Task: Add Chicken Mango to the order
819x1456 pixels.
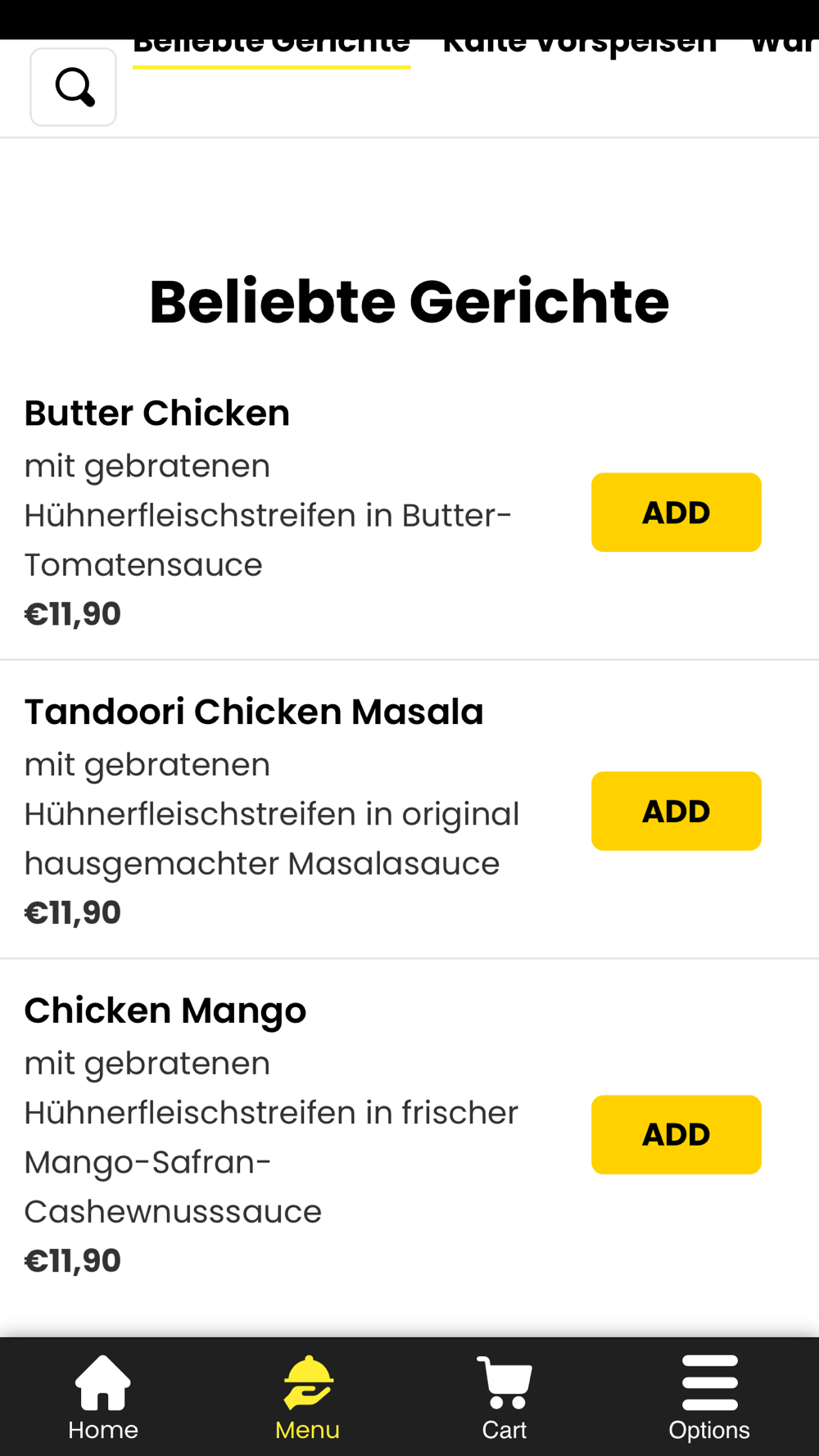Action: tap(676, 1134)
